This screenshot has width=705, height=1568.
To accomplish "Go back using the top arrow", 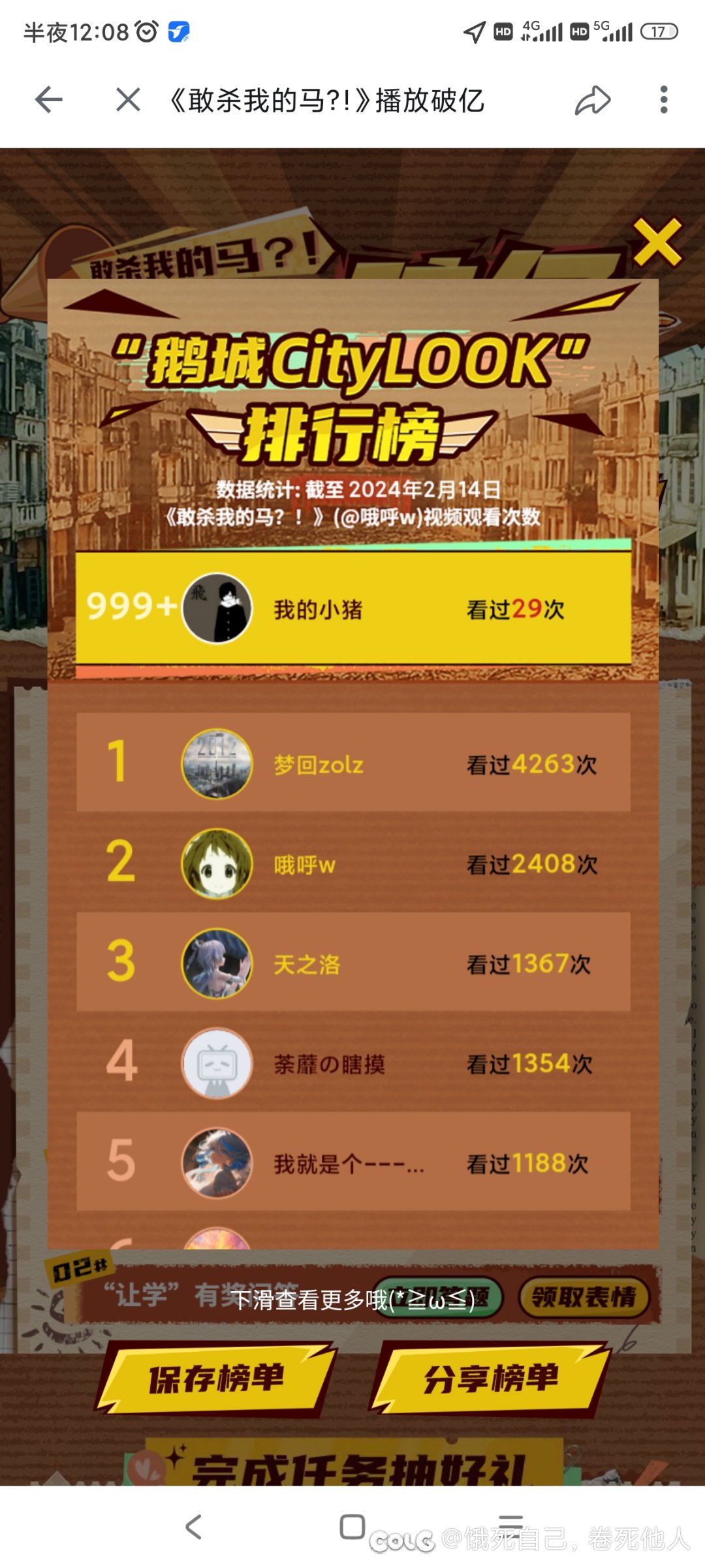I will pos(49,100).
